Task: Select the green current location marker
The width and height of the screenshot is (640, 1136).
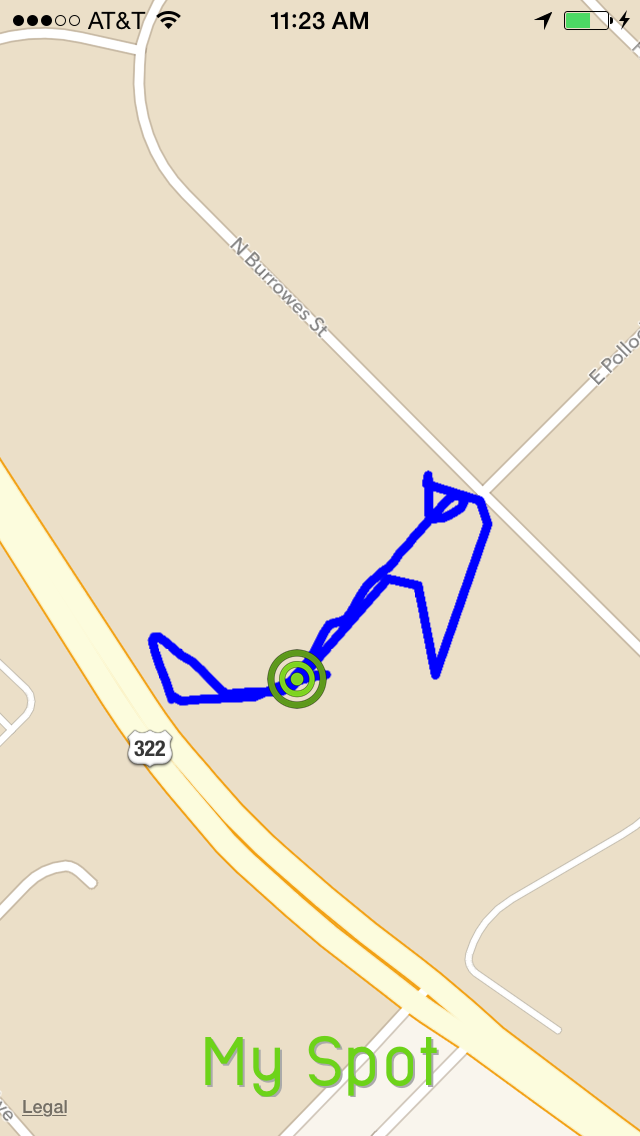Action: coord(297,679)
